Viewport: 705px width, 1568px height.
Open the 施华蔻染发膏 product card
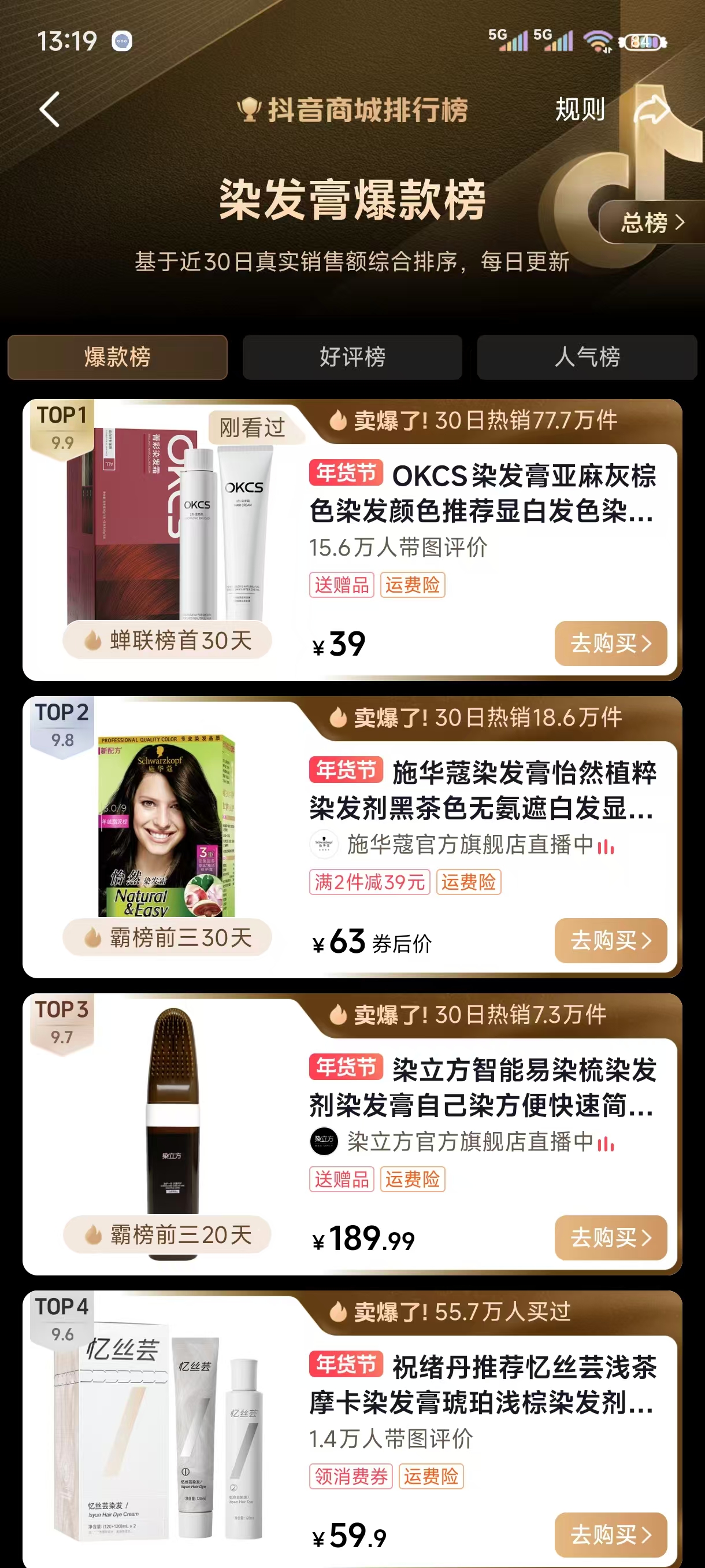tap(481, 790)
